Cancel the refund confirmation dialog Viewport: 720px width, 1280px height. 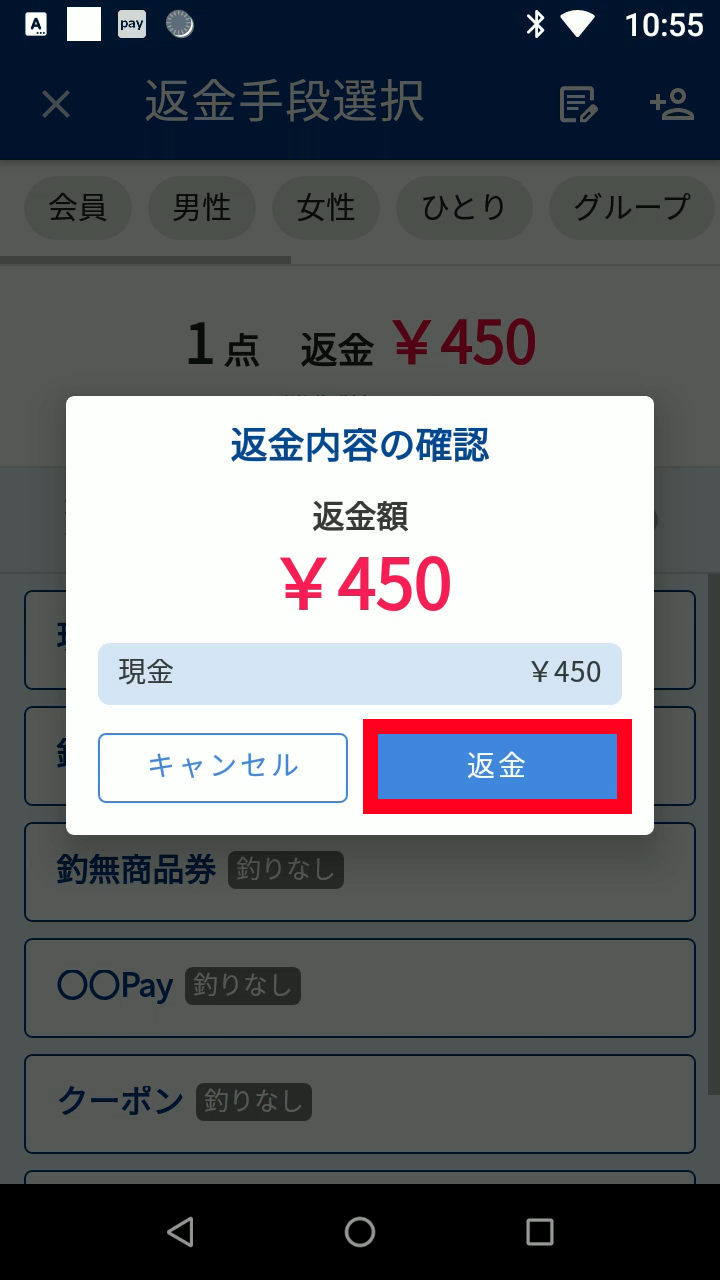click(223, 767)
